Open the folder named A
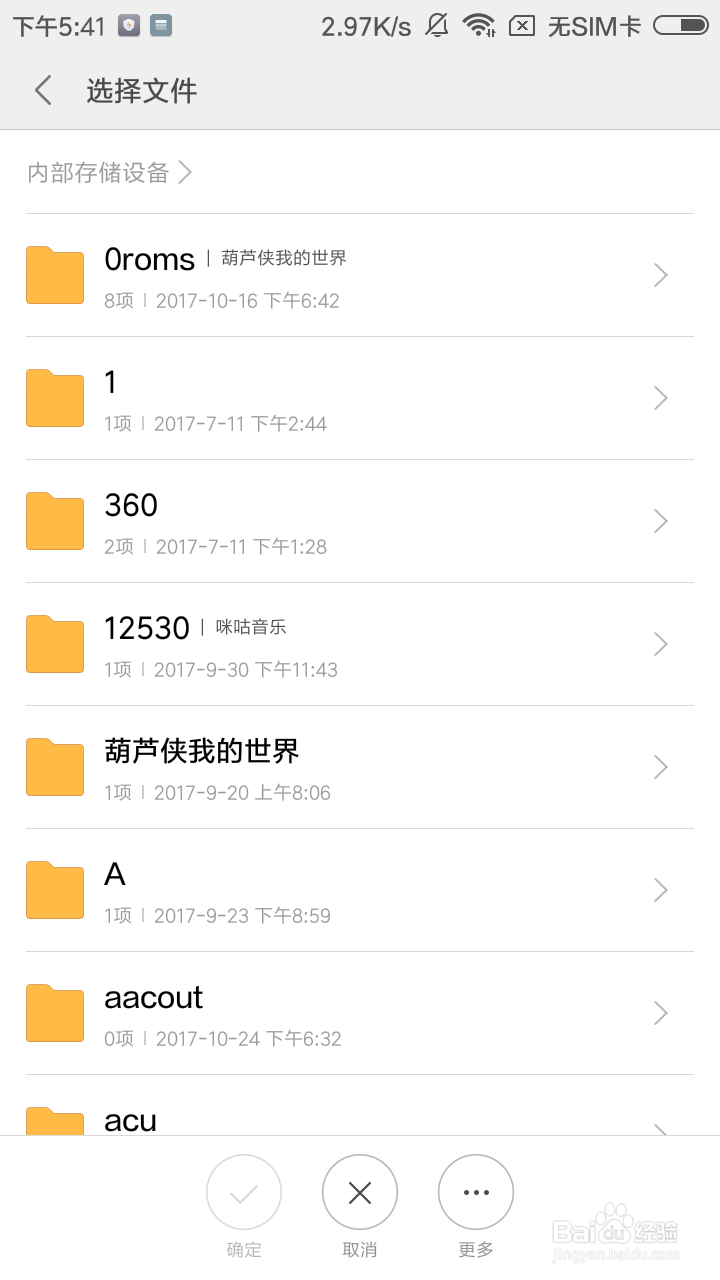 (x=360, y=890)
